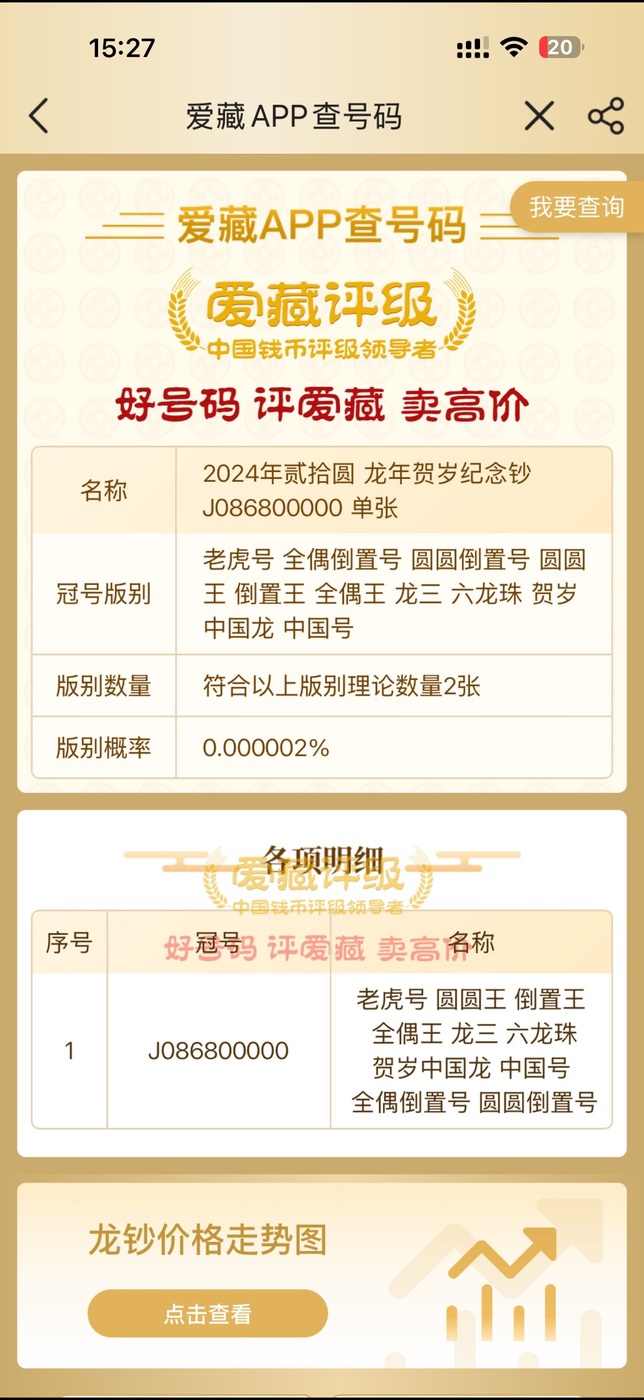Viewport: 644px width, 1400px height.
Task: Close the 爱藏APP查号码 page
Action: 539,116
